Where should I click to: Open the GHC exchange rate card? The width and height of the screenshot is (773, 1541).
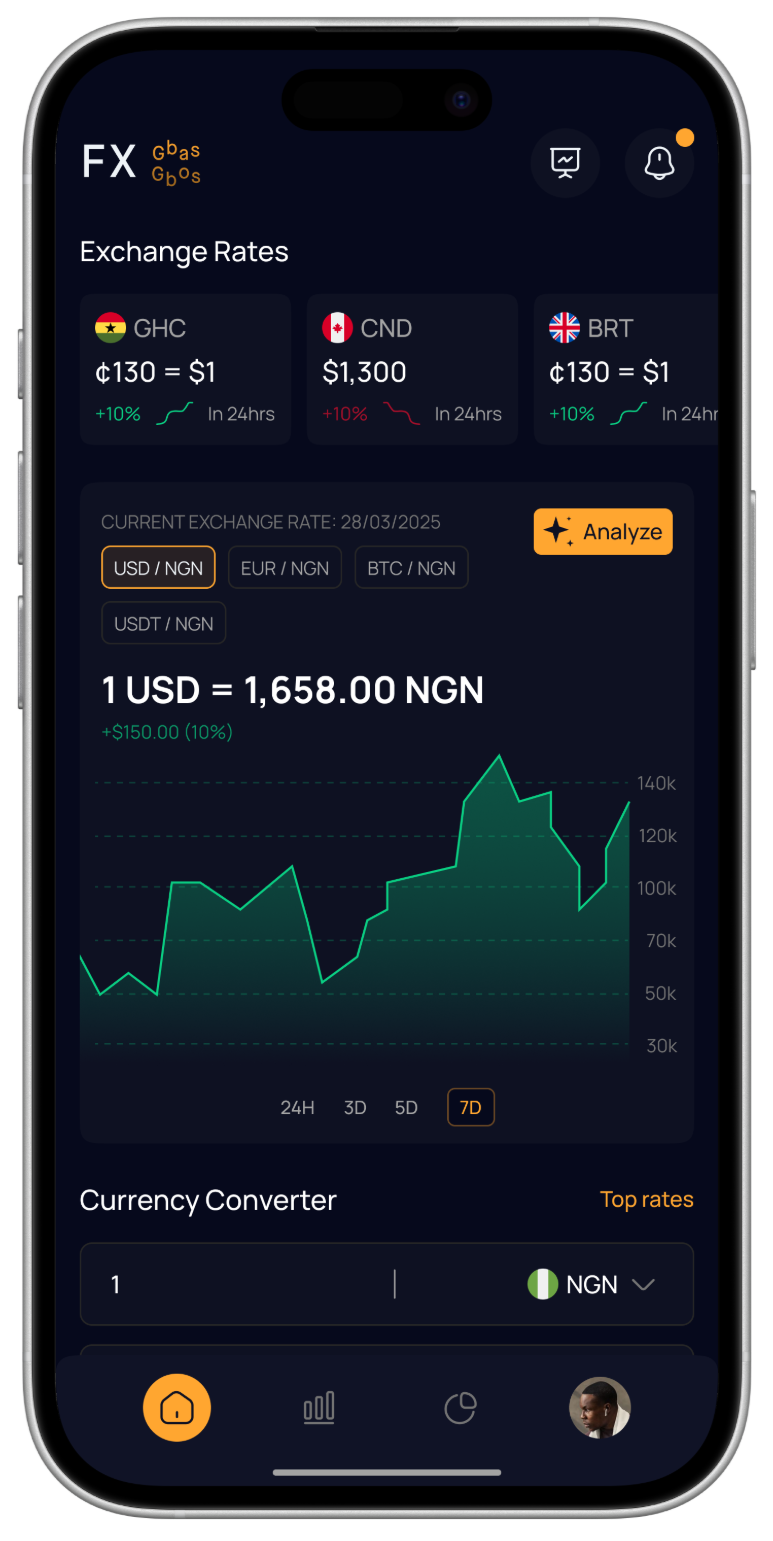point(186,369)
